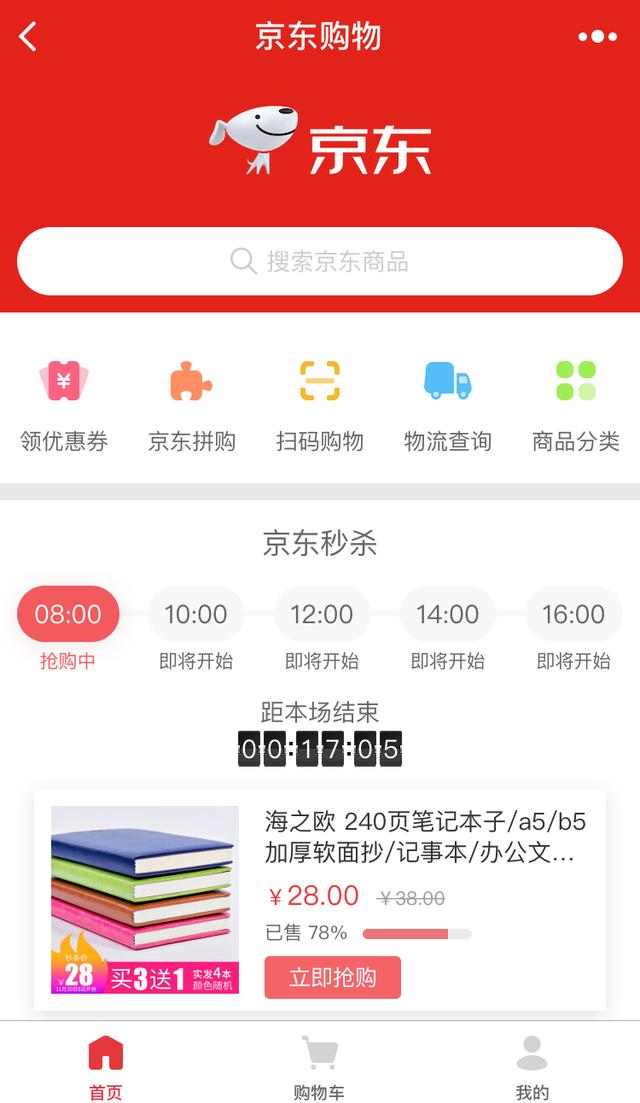
Task: Select the 08:00 flash sale slot
Action: click(68, 614)
